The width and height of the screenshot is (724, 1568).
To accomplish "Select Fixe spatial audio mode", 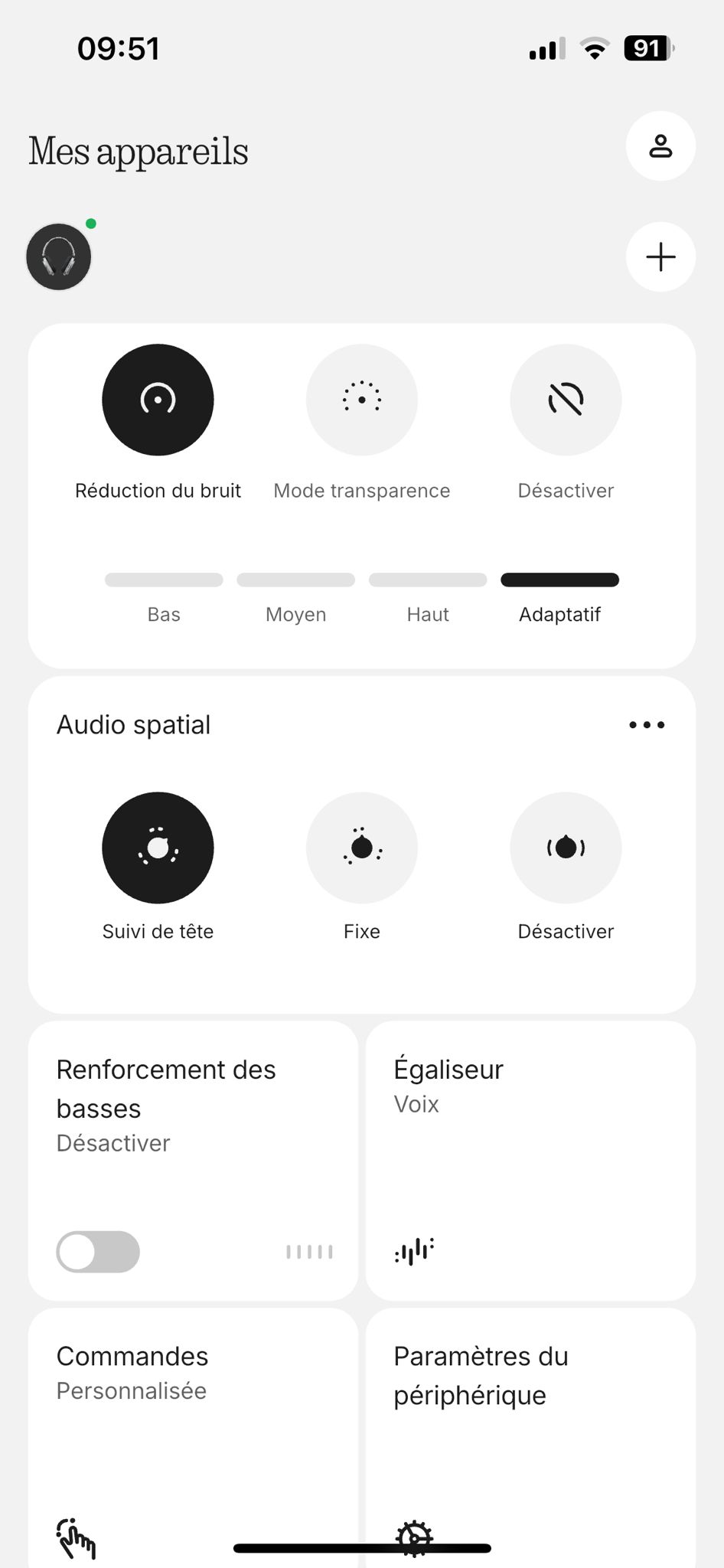I will coord(362,848).
